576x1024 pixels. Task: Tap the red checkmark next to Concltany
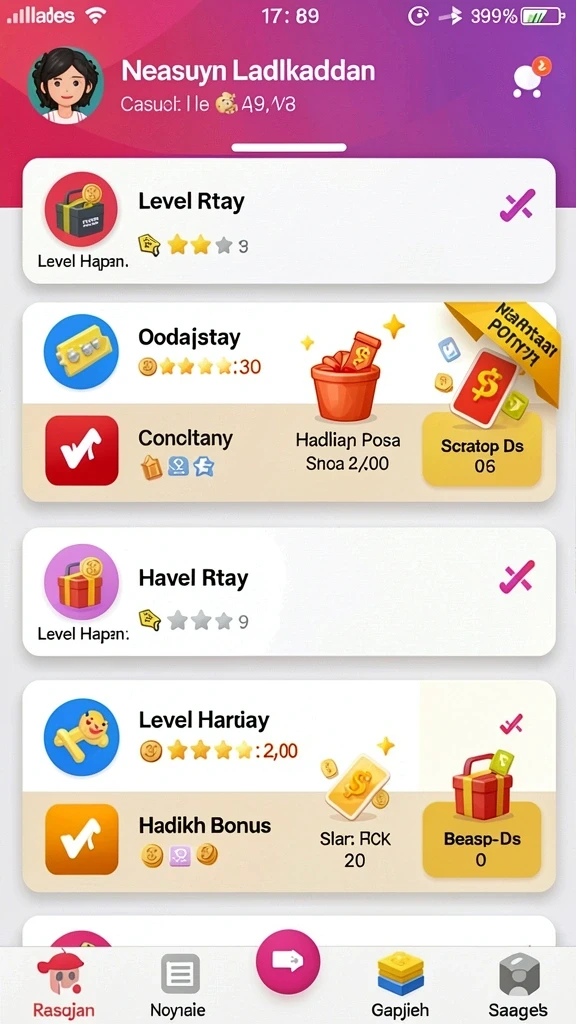click(82, 451)
